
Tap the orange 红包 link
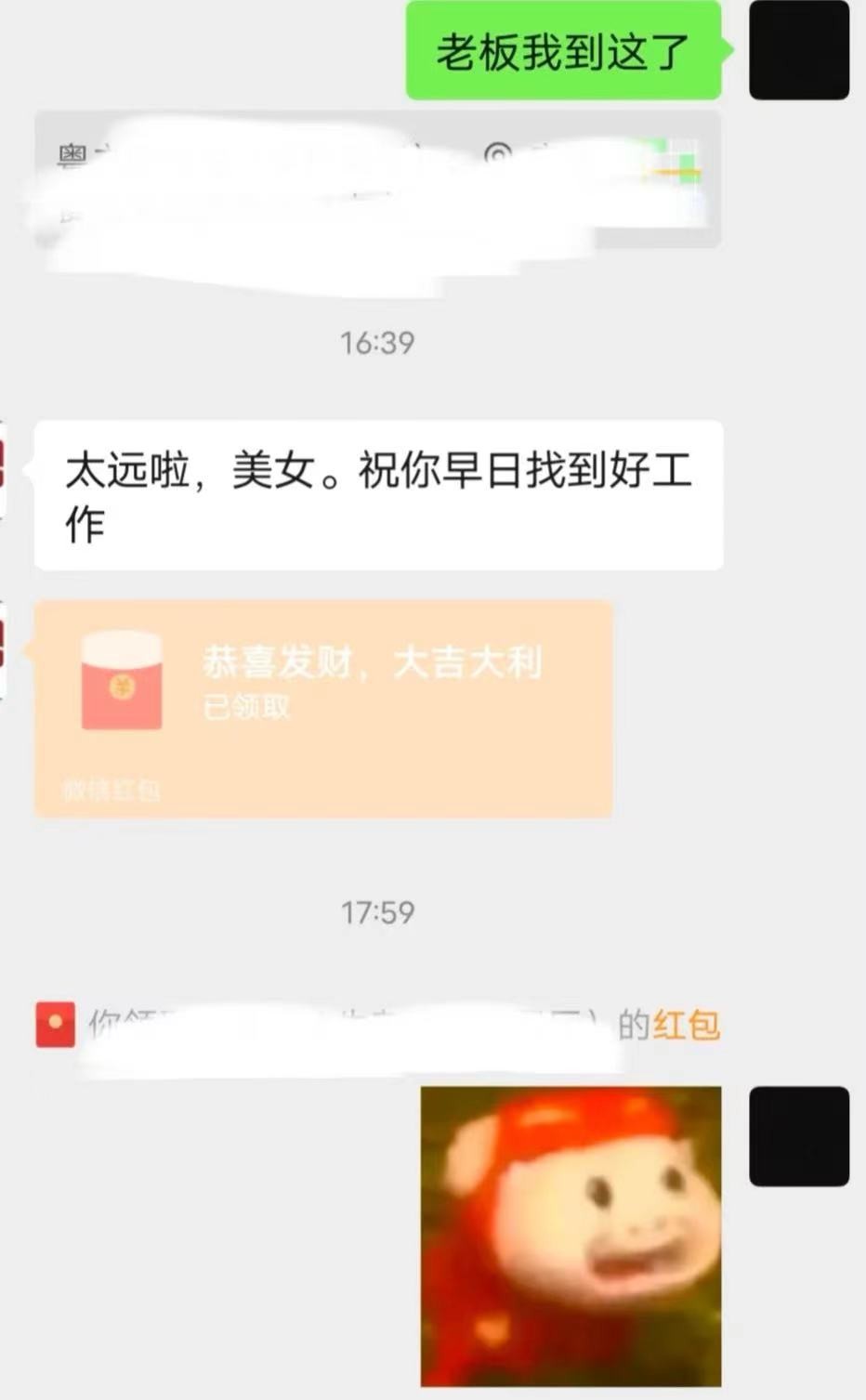(687, 1026)
